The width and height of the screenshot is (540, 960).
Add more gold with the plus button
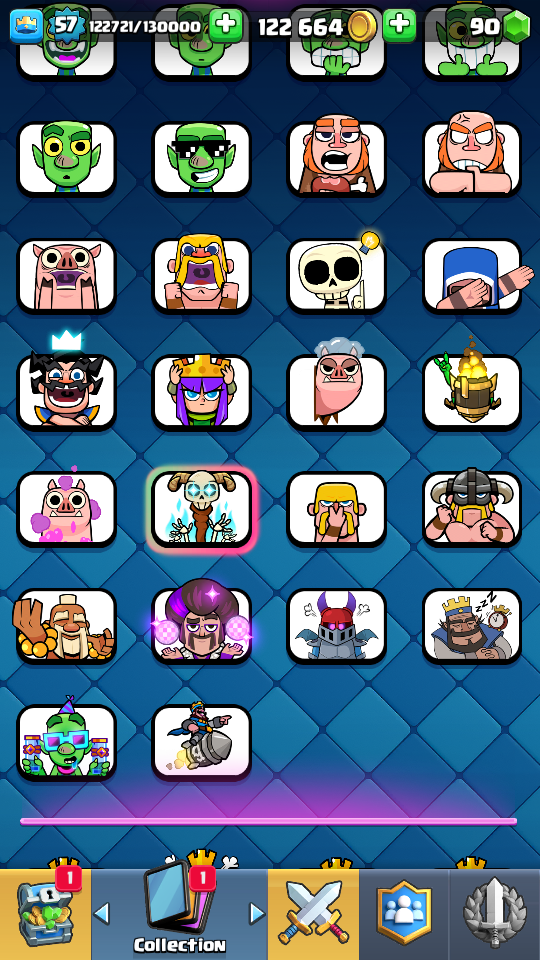(x=399, y=25)
